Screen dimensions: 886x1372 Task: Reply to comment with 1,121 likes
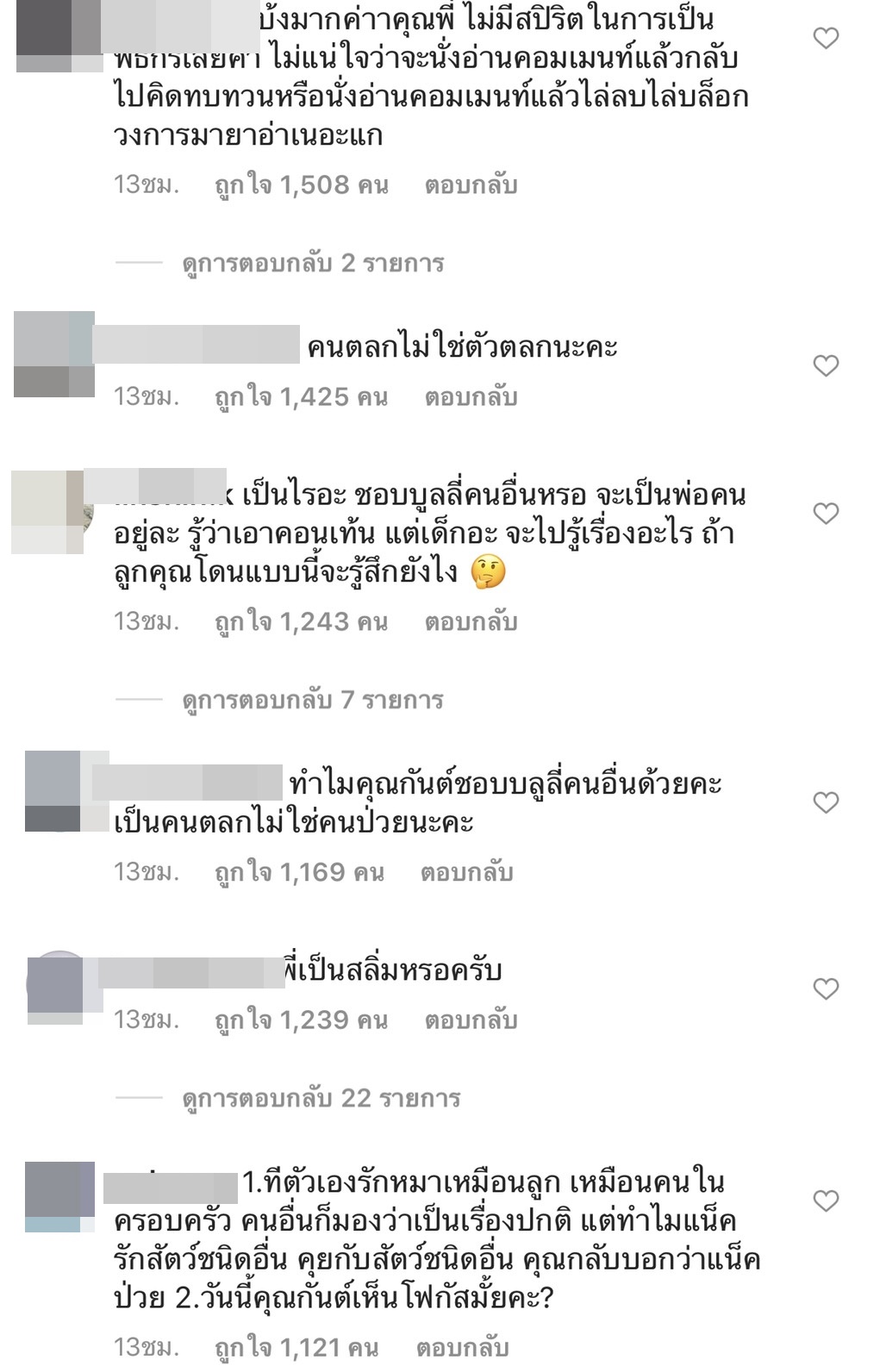(462, 1347)
